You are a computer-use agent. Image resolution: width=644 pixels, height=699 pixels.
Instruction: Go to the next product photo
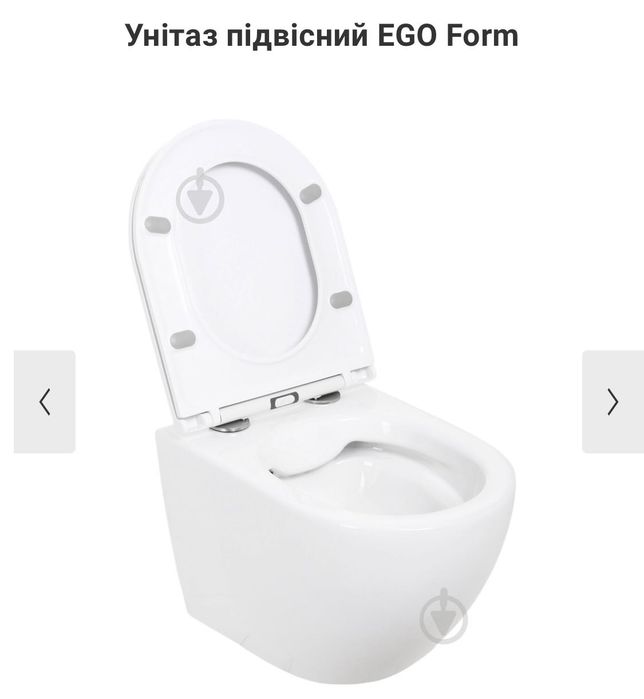612,401
